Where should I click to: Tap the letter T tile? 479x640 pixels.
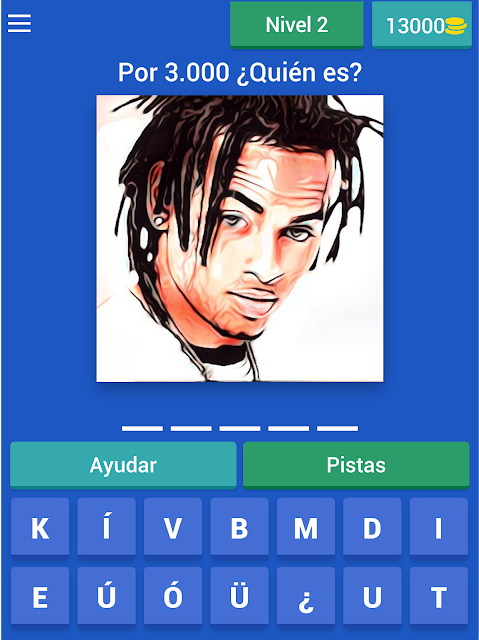coord(439,596)
